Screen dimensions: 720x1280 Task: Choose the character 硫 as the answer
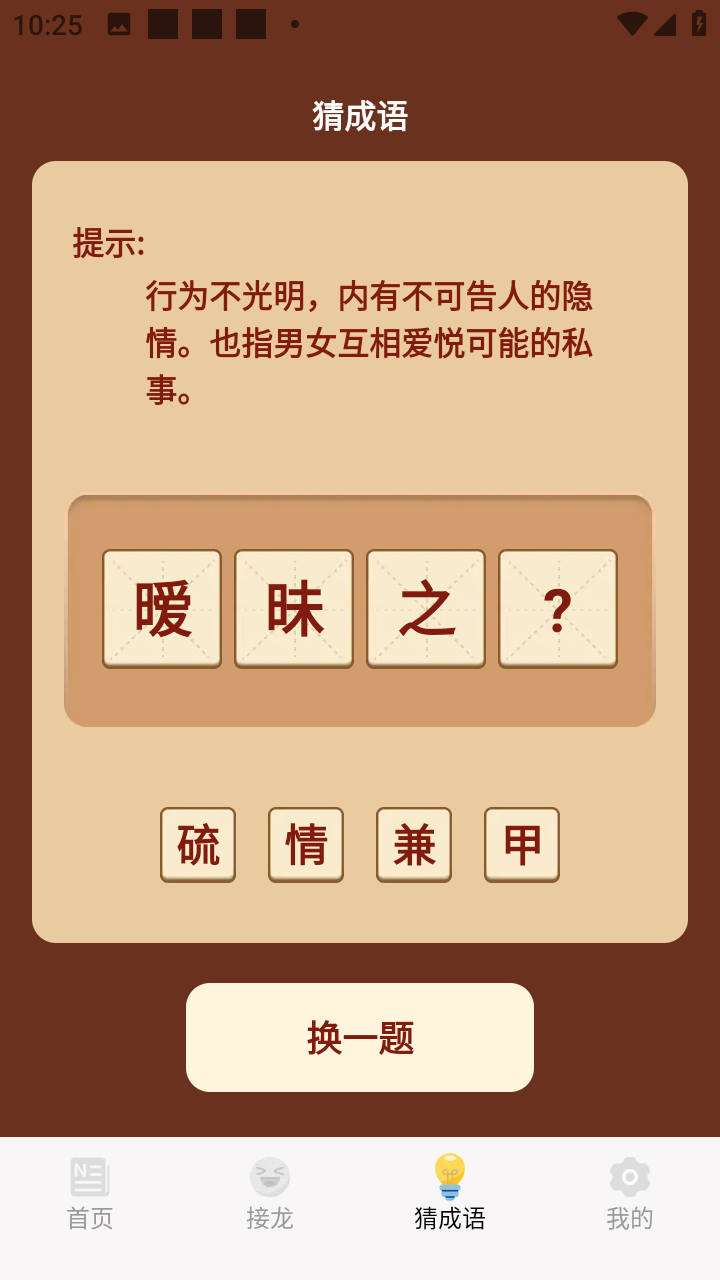(x=198, y=845)
